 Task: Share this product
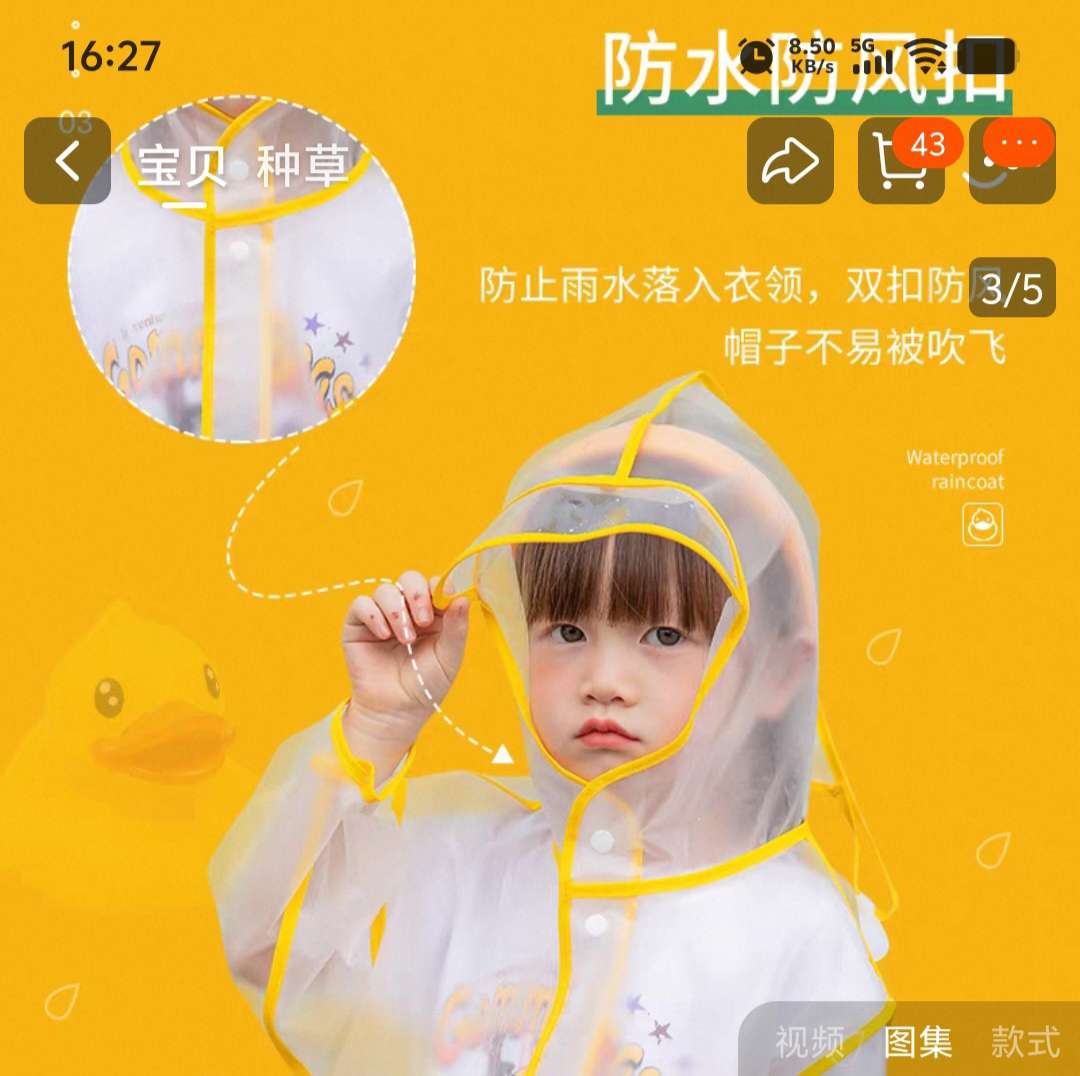tap(790, 161)
